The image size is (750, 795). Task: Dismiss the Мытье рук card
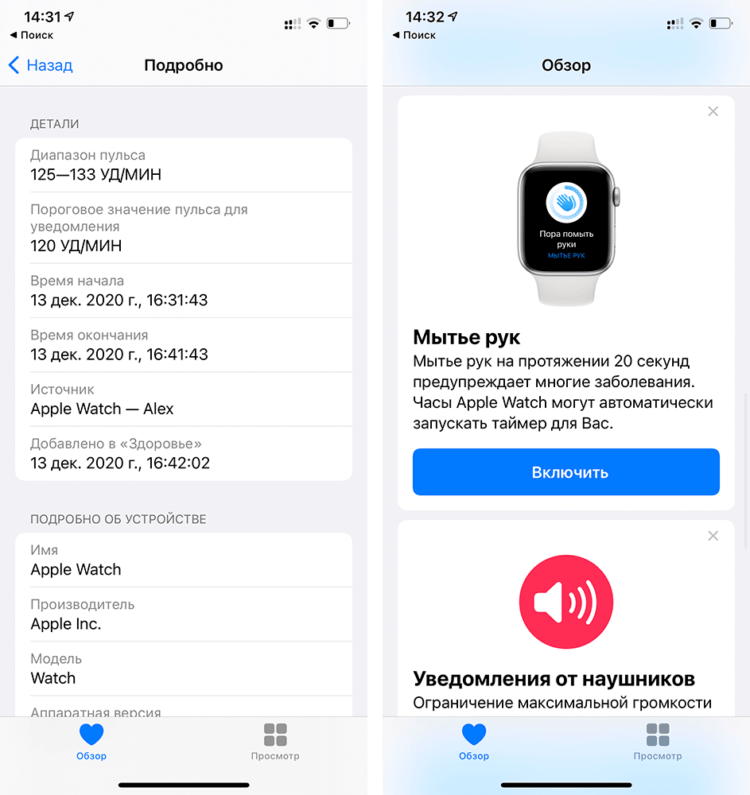pyautogui.click(x=713, y=112)
